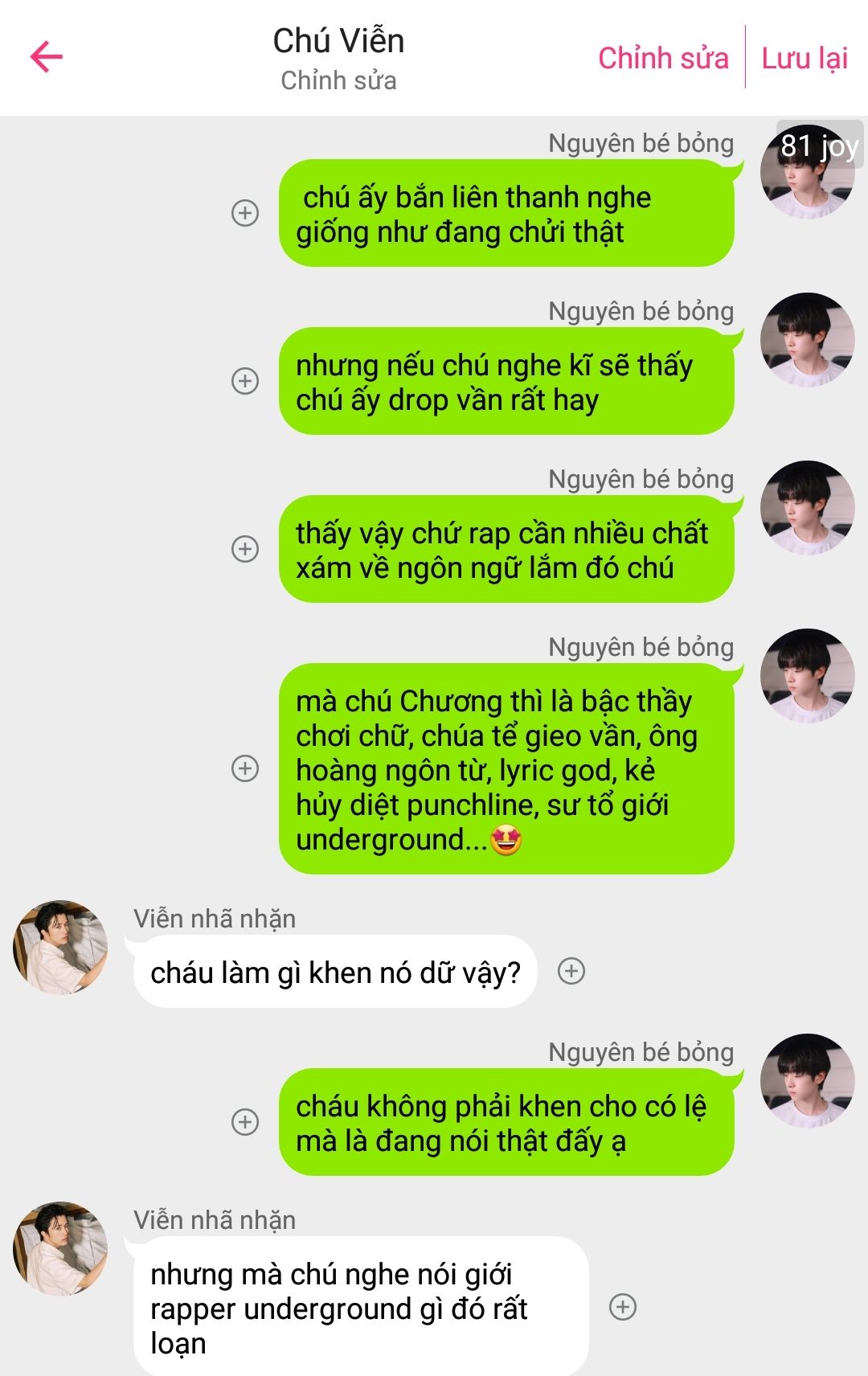Tap plus icon beside 'chú ấy bắn liên thanh' message
This screenshot has width=868, height=1376.
coord(245,213)
